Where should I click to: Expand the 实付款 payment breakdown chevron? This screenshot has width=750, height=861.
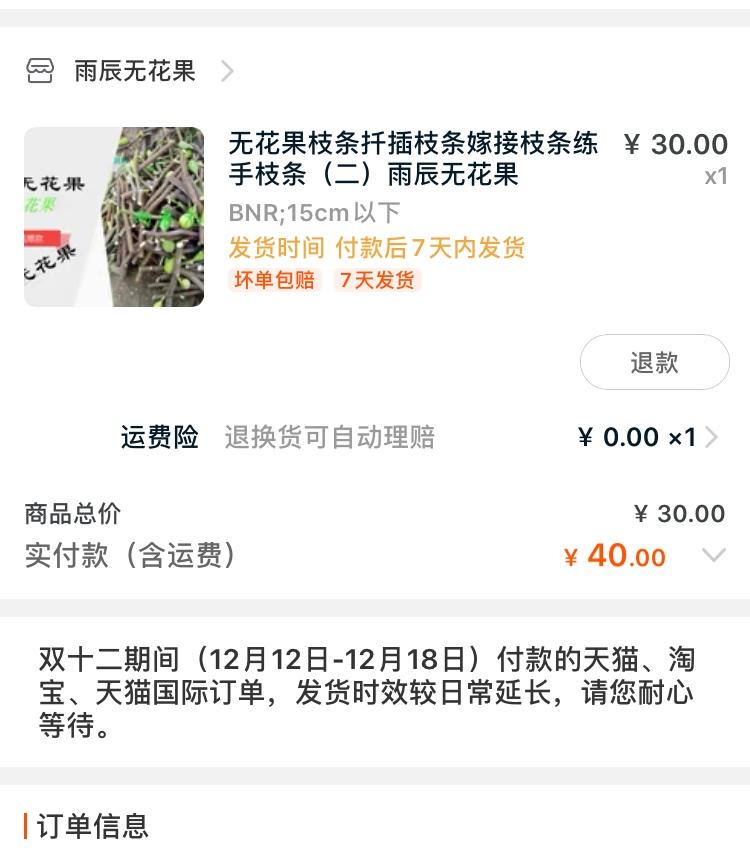714,555
